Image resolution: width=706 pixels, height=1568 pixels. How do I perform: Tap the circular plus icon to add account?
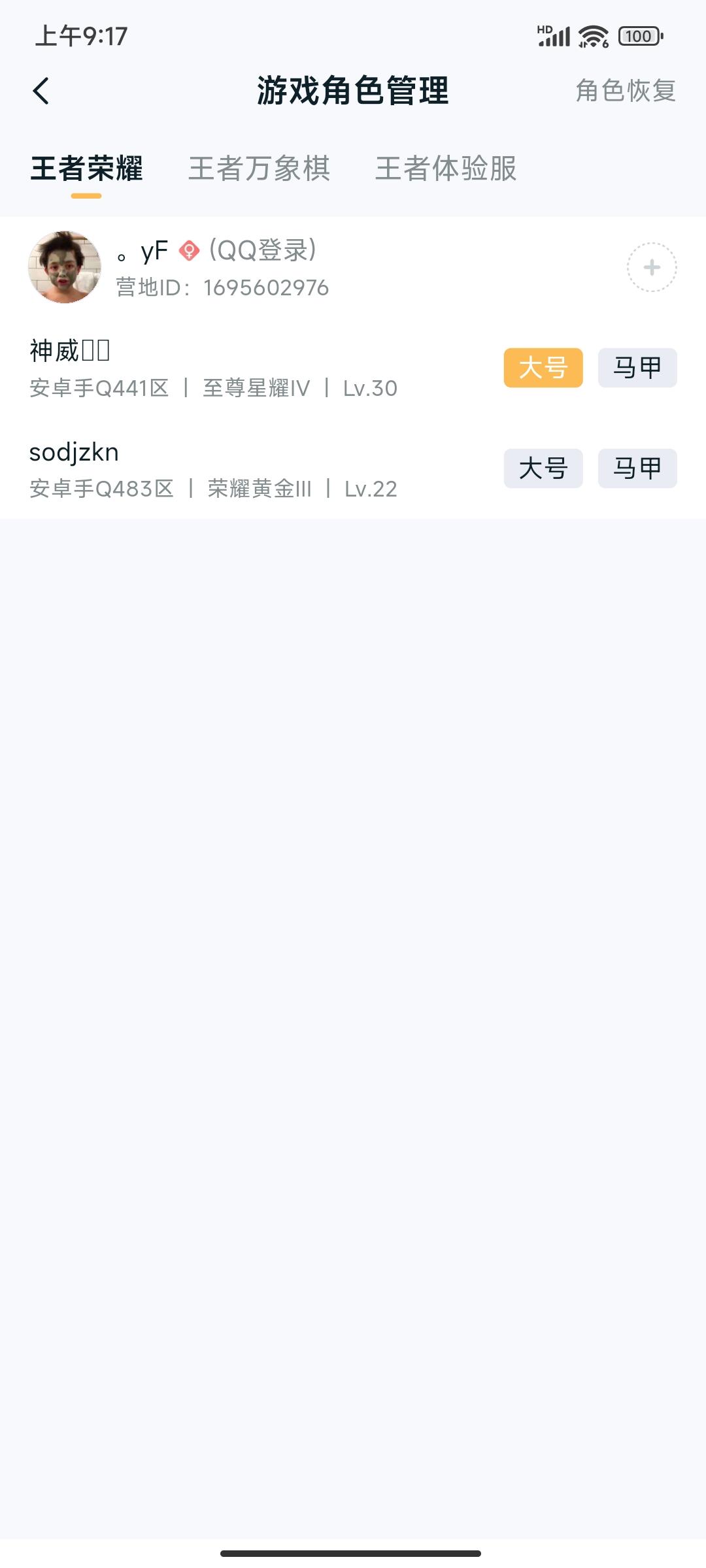[652, 268]
